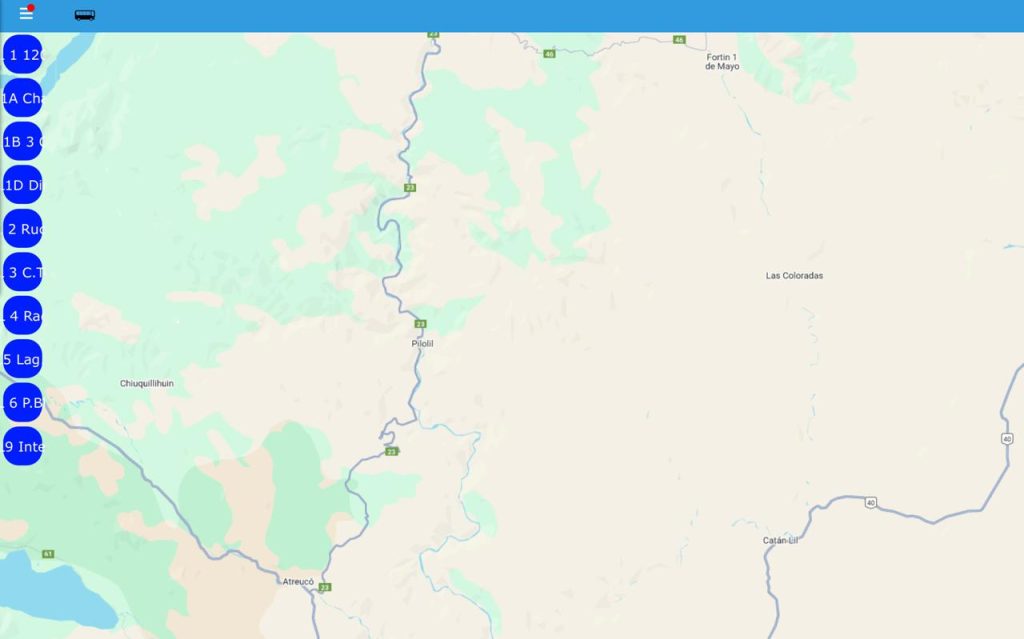The height and width of the screenshot is (639, 1024).
Task: Select the route button starting with 1 12
Action: pos(22,55)
